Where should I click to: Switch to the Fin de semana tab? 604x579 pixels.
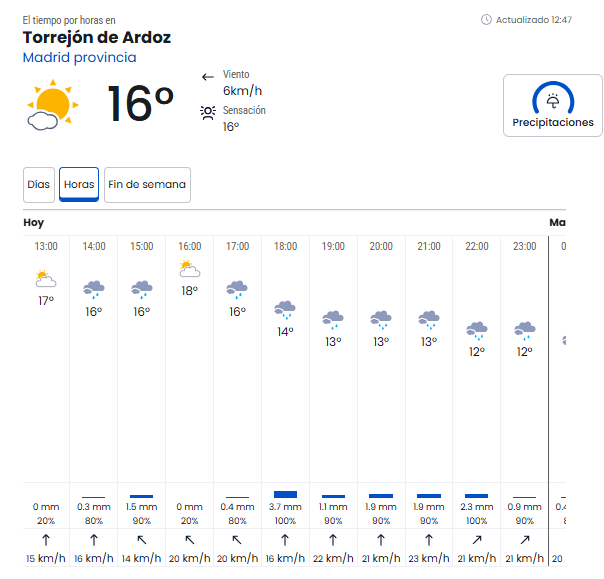click(x=147, y=185)
